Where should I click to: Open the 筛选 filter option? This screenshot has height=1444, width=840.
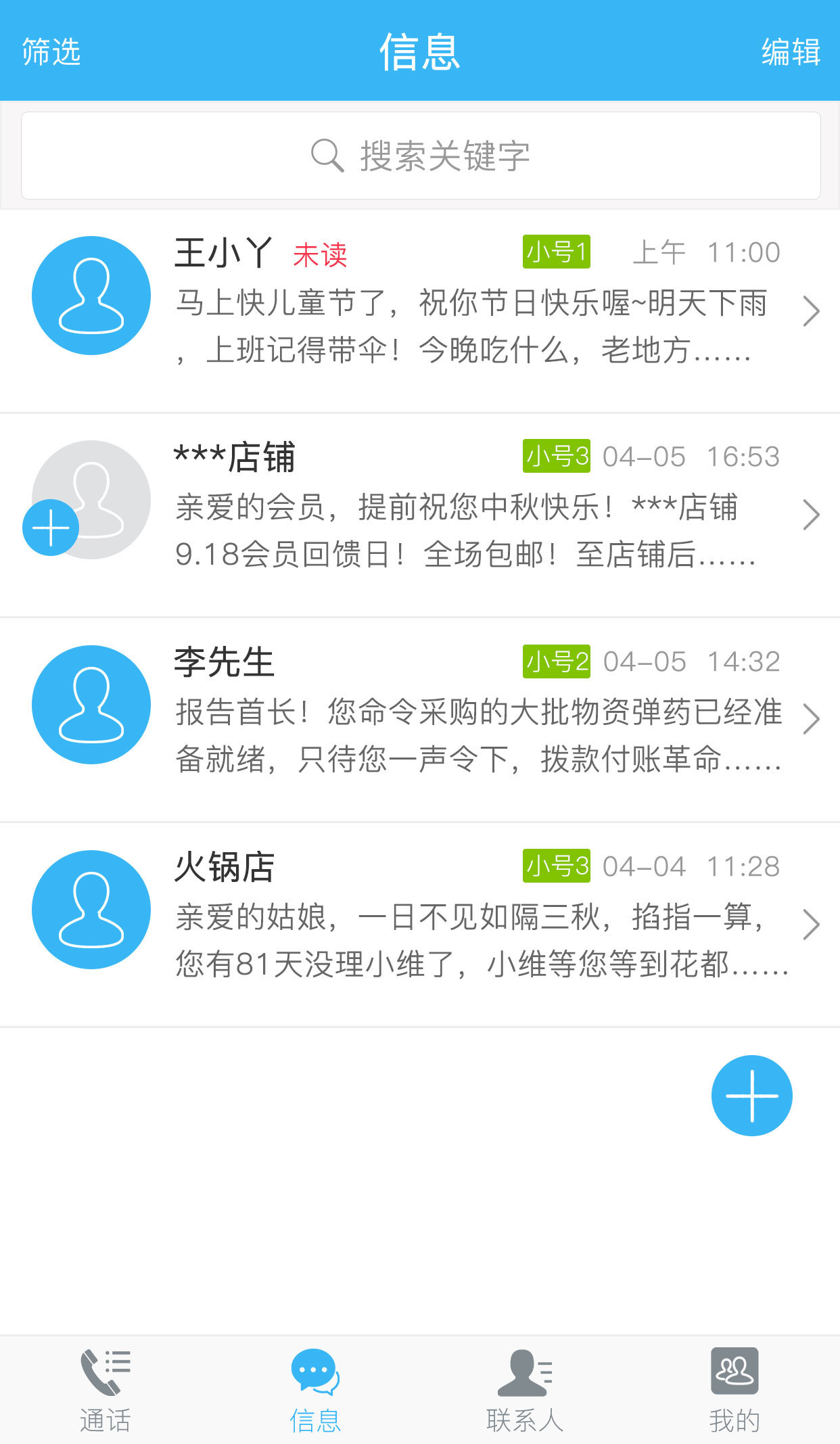click(51, 51)
